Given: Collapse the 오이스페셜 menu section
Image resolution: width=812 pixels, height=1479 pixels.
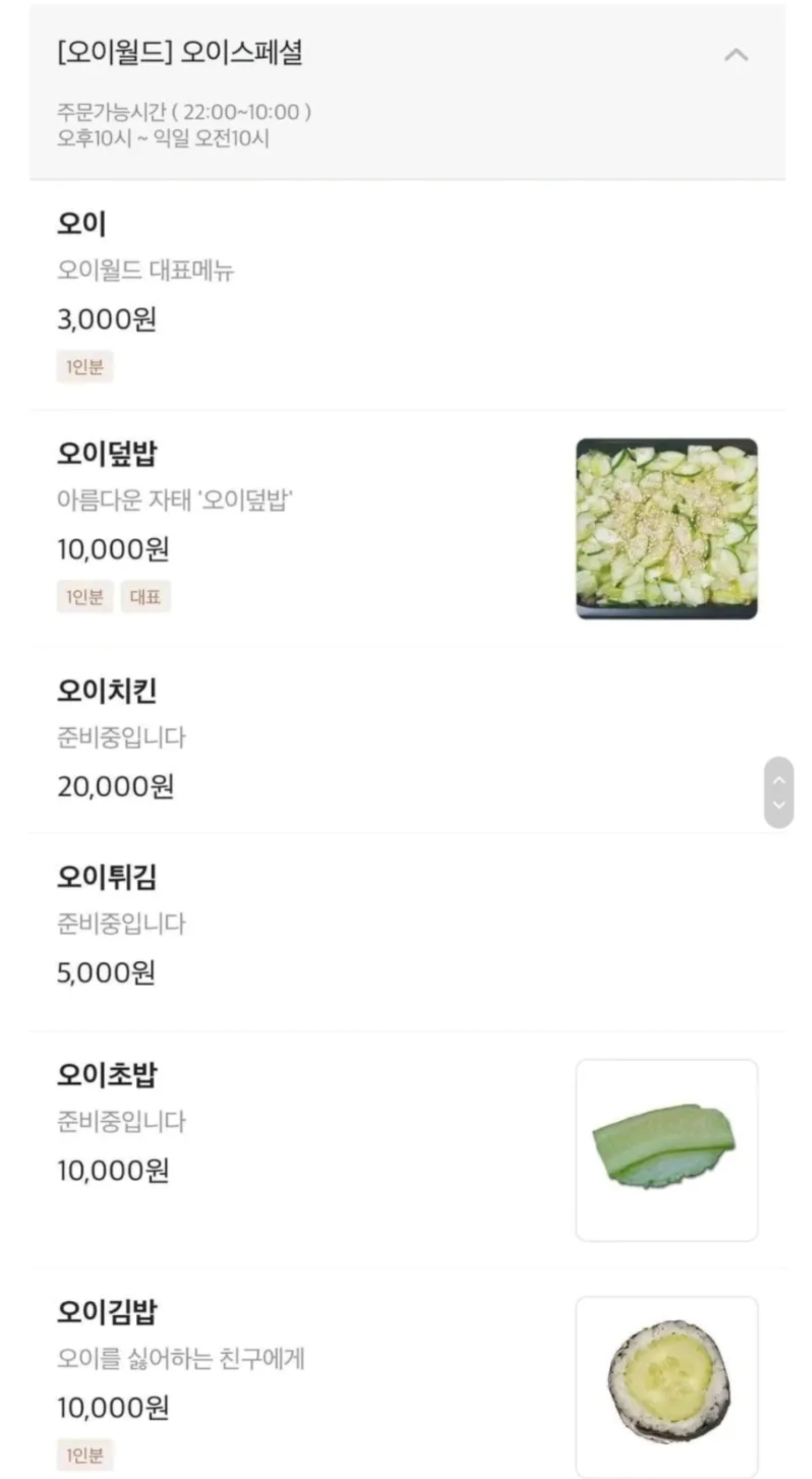Looking at the screenshot, I should pos(736,56).
